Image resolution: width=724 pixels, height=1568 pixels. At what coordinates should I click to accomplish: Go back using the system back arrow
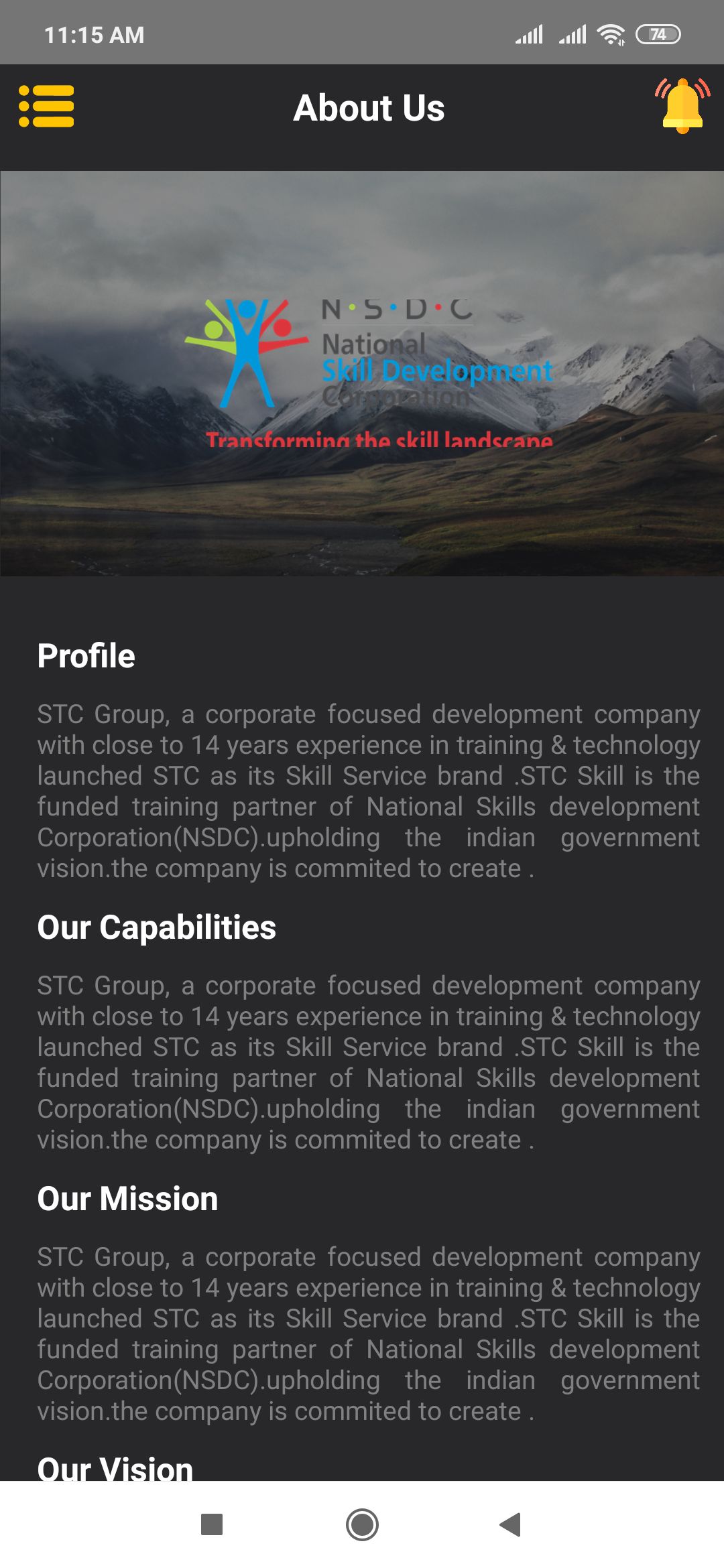(511, 1524)
